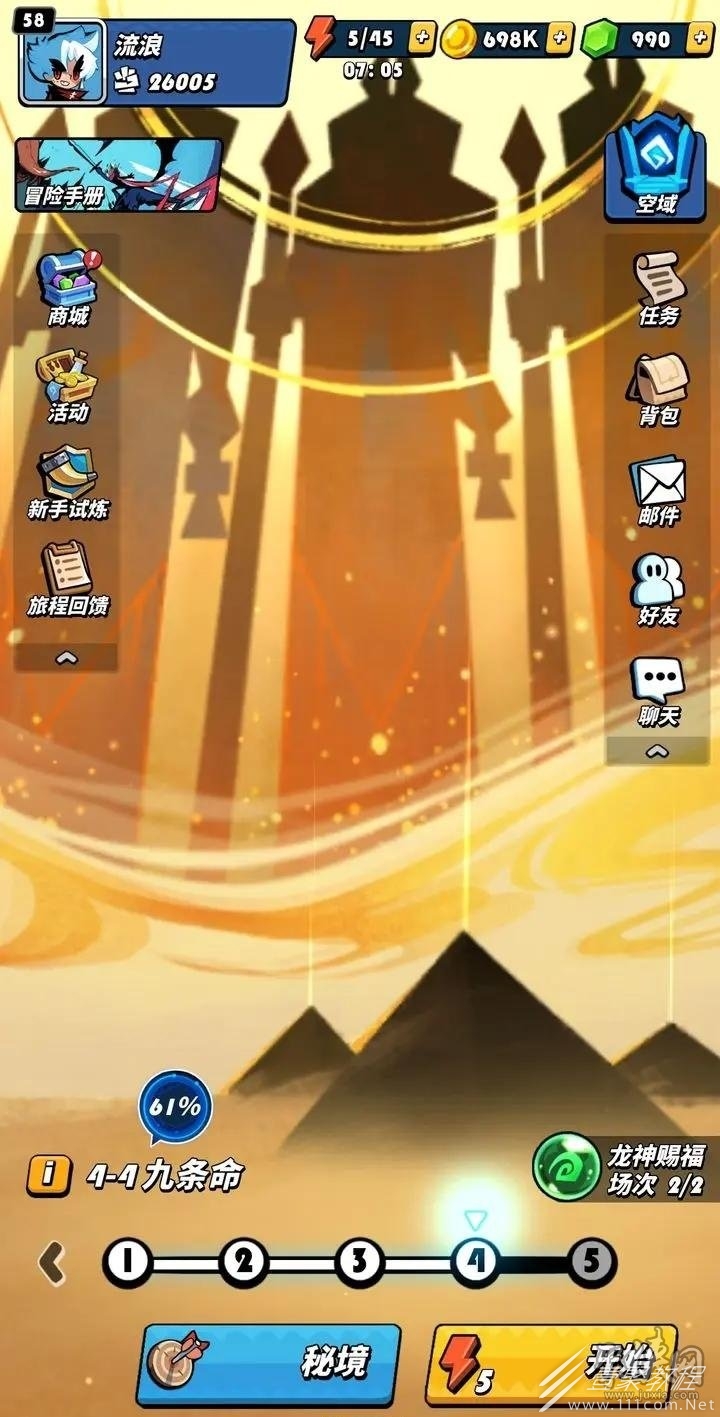Open the 好友 friends list
Viewport: 720px width, 1417px height.
[658, 590]
